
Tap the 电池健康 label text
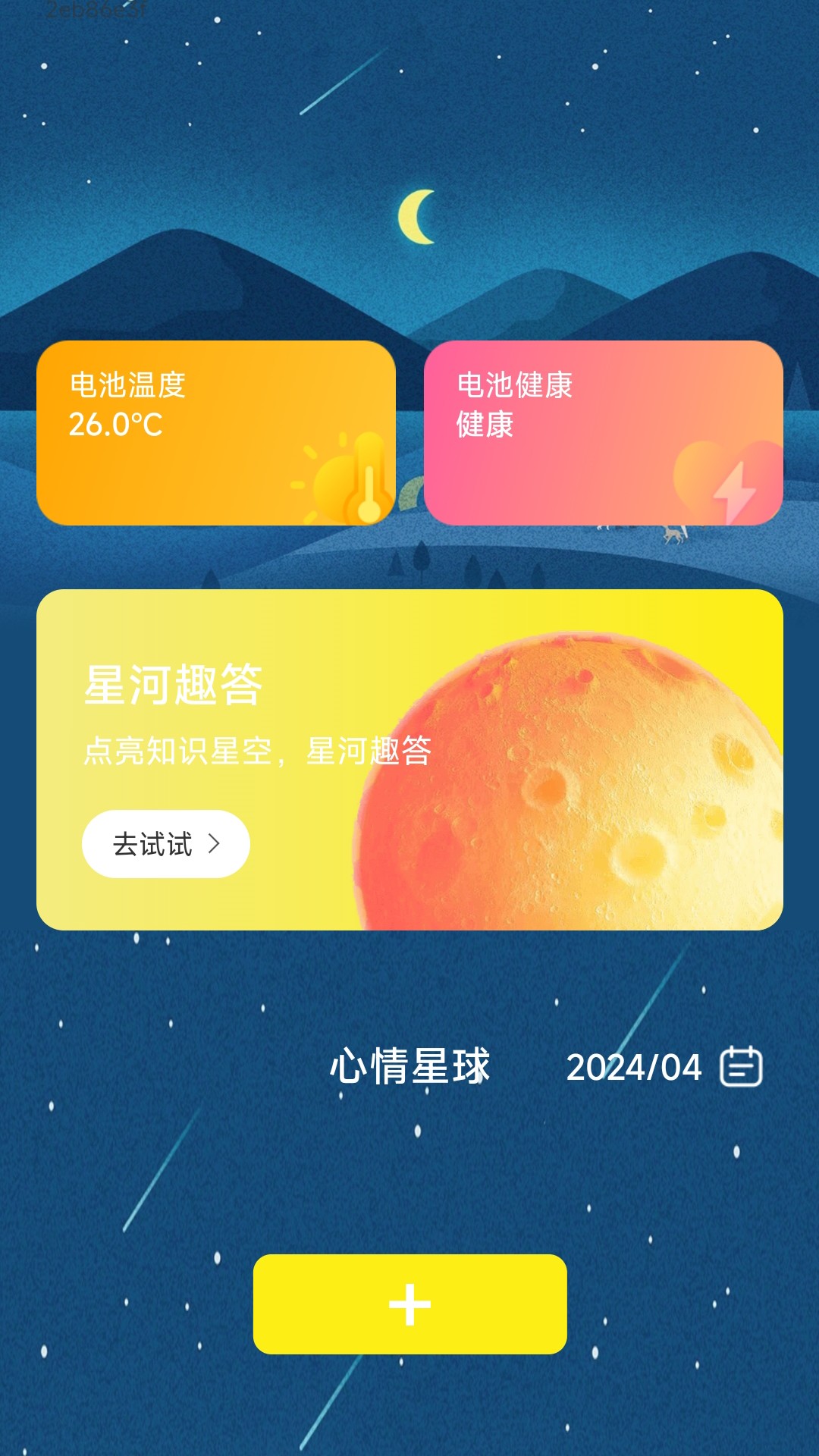(516, 385)
